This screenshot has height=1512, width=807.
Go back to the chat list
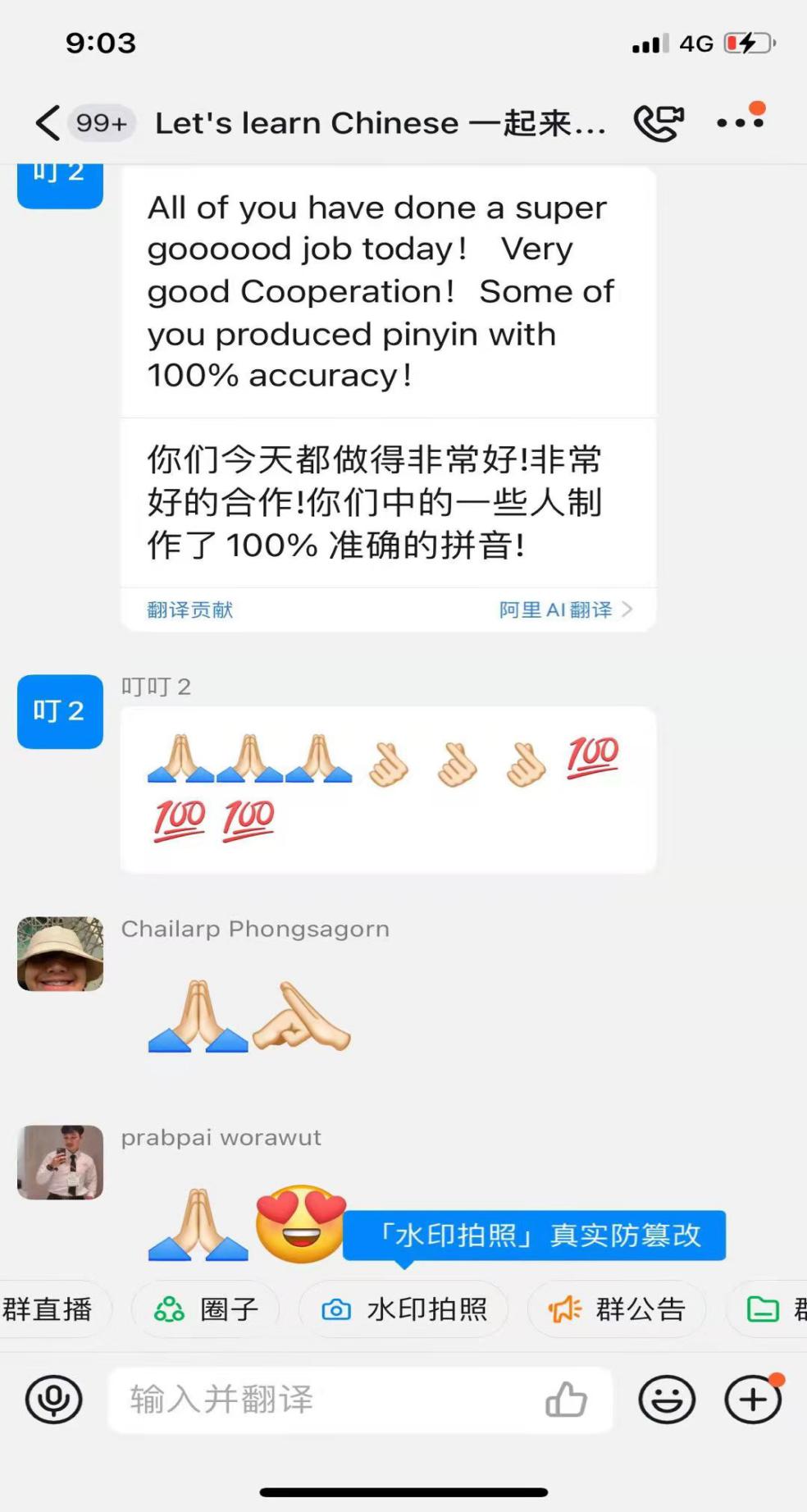[x=48, y=123]
